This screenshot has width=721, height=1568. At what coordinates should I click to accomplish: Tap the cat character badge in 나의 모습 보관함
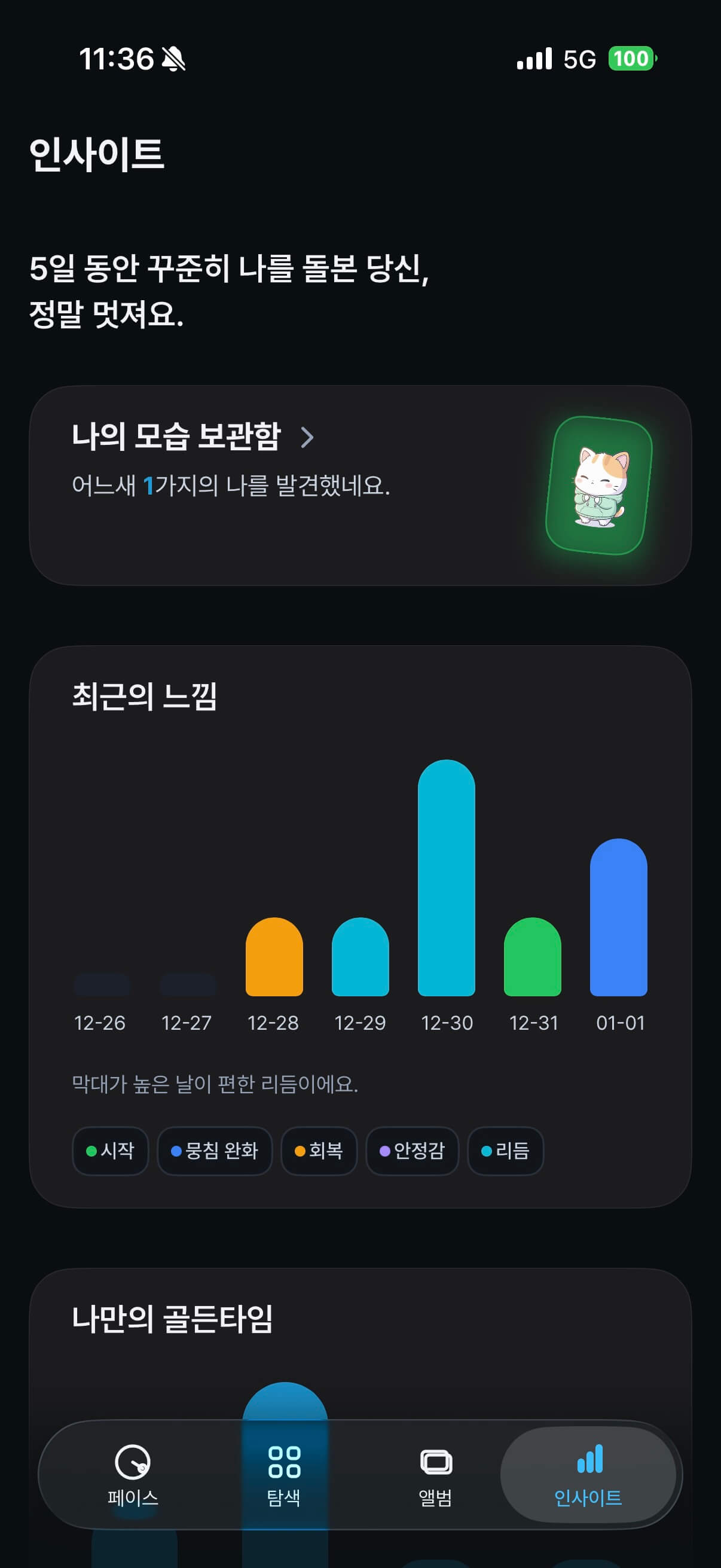(x=599, y=484)
